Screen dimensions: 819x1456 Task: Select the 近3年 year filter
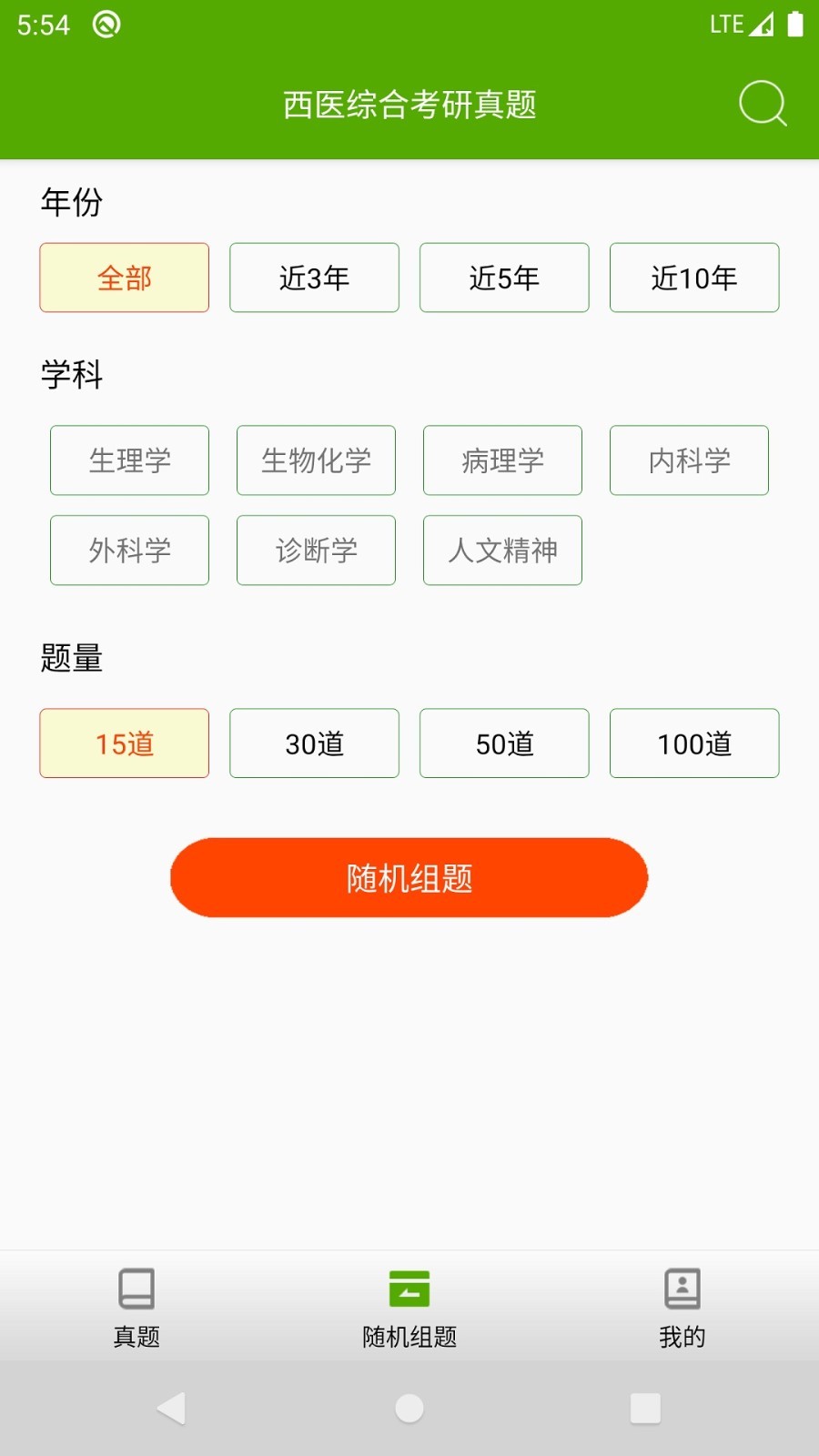[314, 278]
